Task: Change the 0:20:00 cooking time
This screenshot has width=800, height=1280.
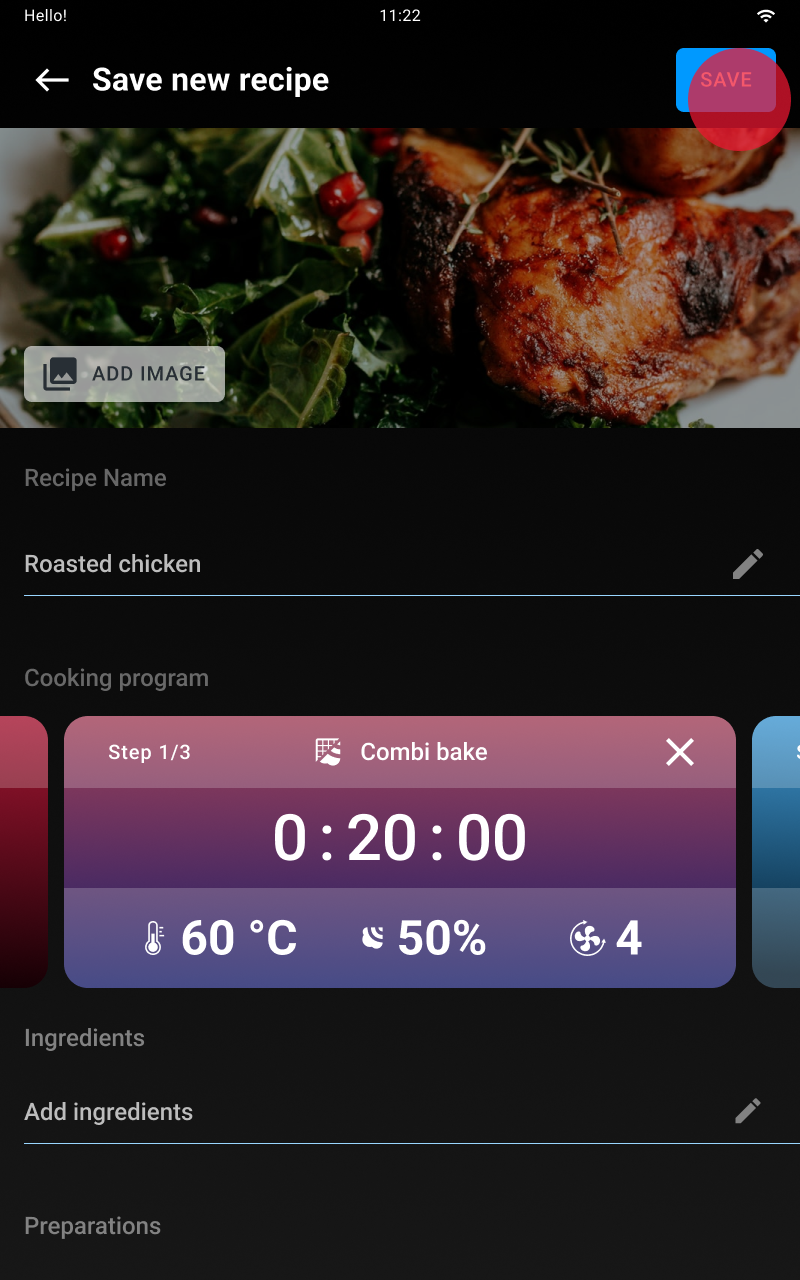Action: (x=400, y=838)
